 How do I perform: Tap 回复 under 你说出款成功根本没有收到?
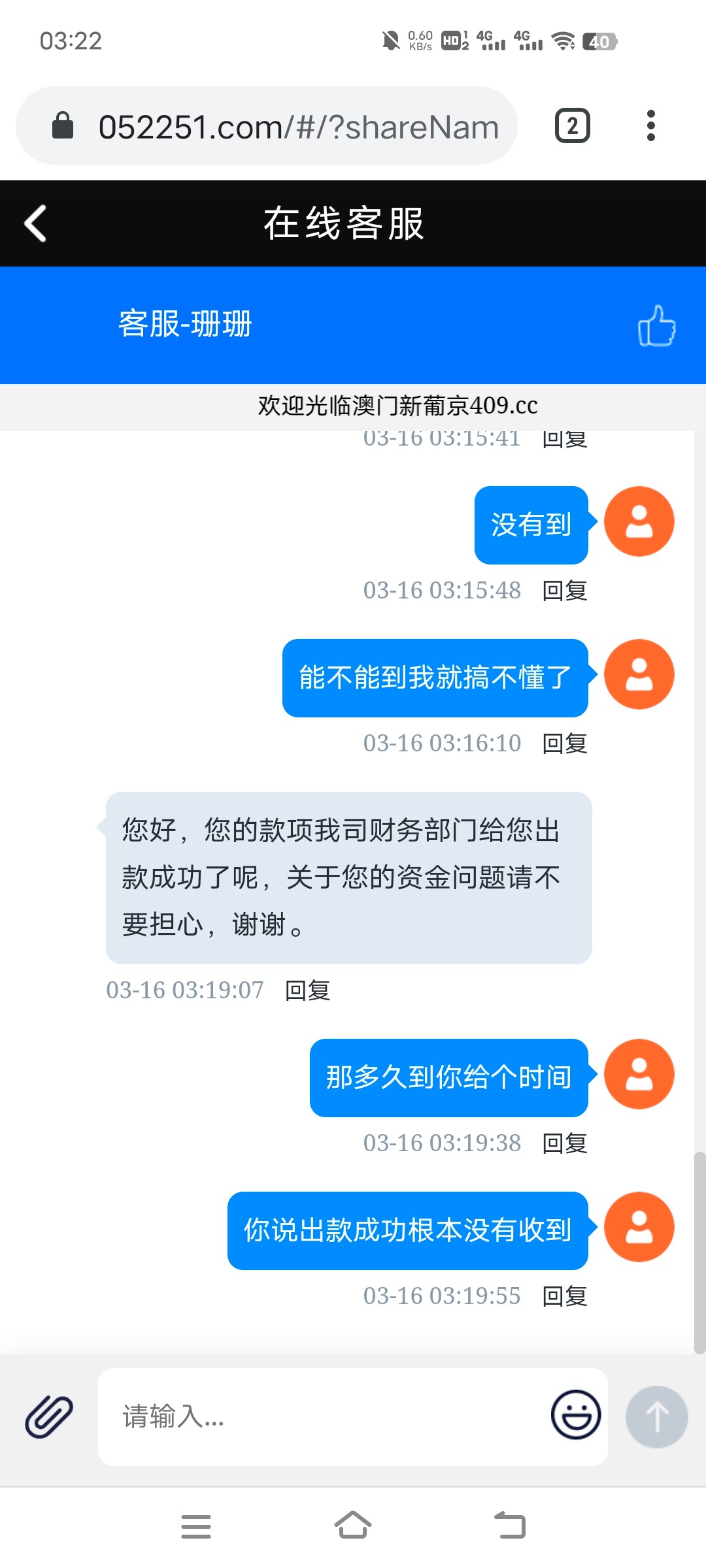point(565,1296)
